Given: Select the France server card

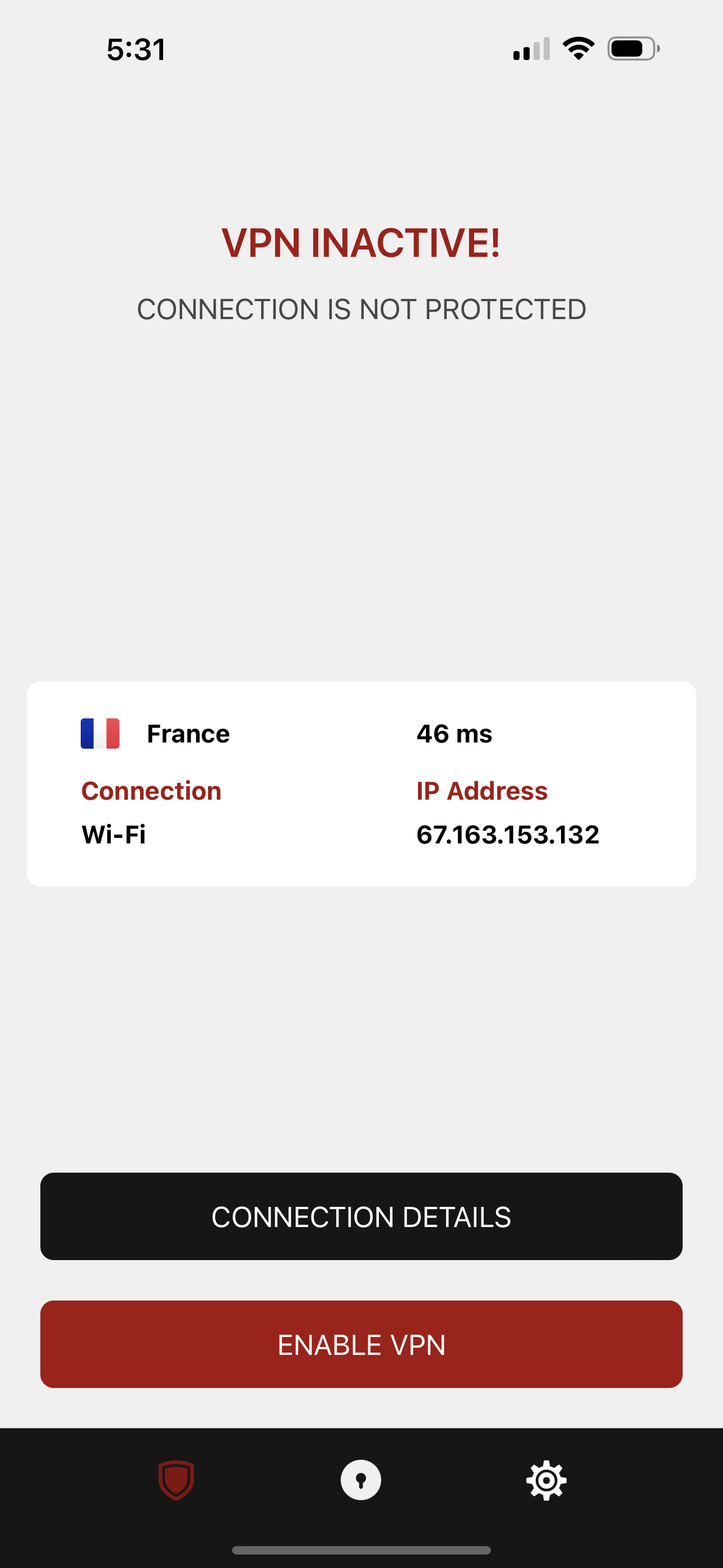Looking at the screenshot, I should [361, 783].
